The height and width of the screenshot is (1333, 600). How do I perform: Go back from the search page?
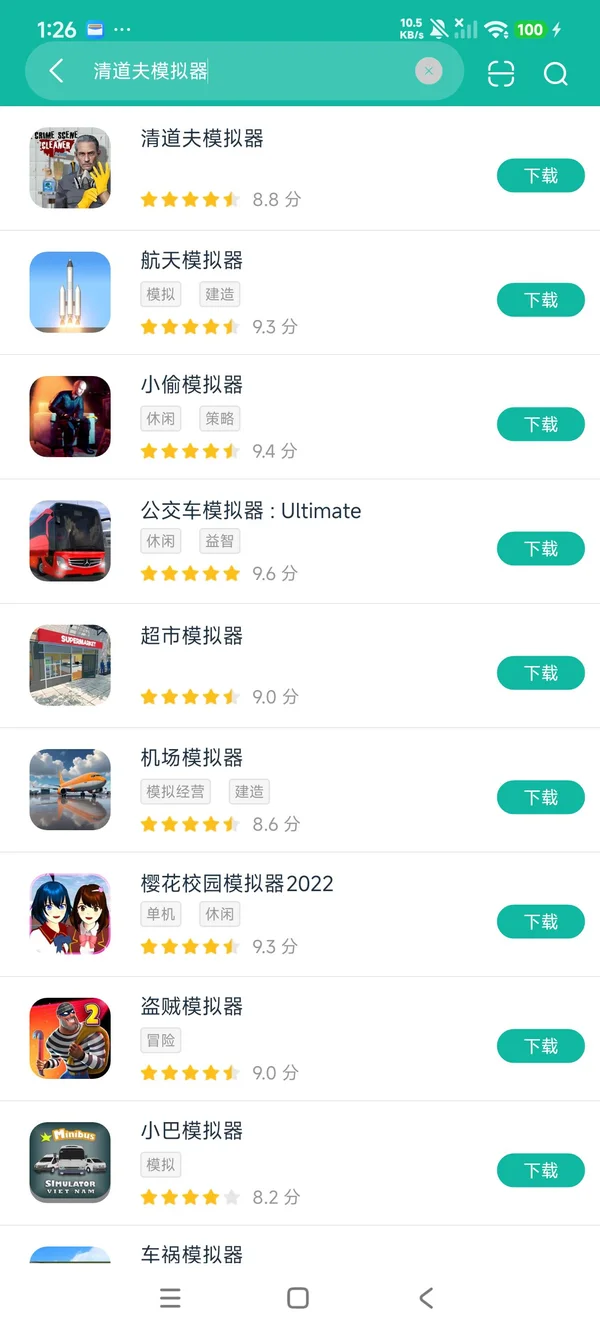click(x=56, y=71)
